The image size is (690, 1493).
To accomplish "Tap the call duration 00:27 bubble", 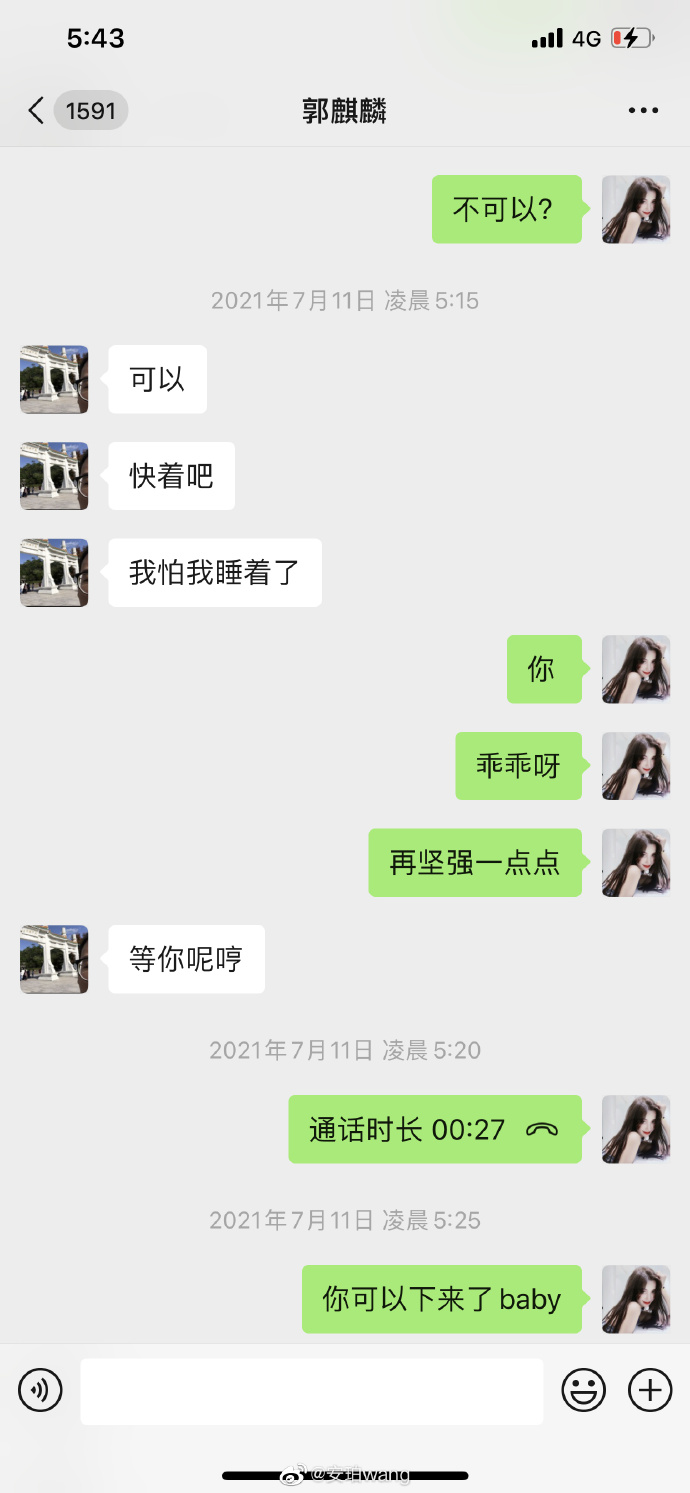I will point(435,1130).
